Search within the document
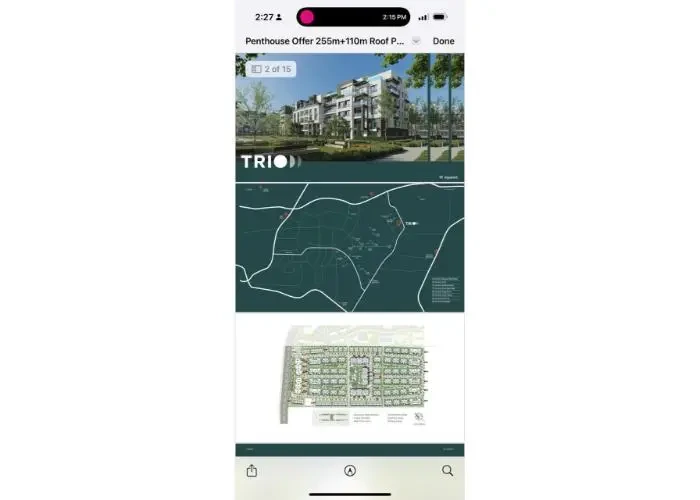Screen dimensions: 700x500 coord(447,471)
